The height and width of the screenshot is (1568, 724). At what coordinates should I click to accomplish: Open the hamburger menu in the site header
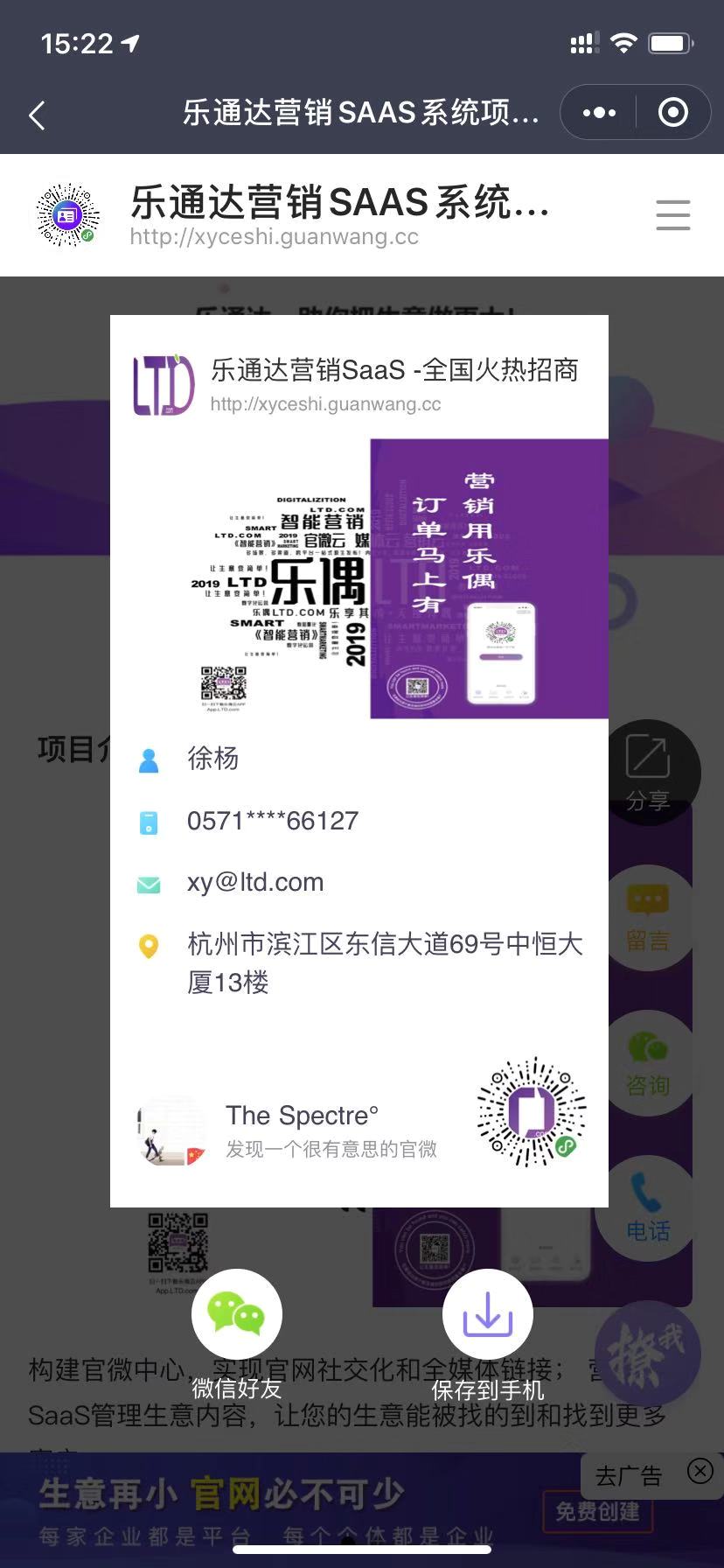(x=672, y=214)
